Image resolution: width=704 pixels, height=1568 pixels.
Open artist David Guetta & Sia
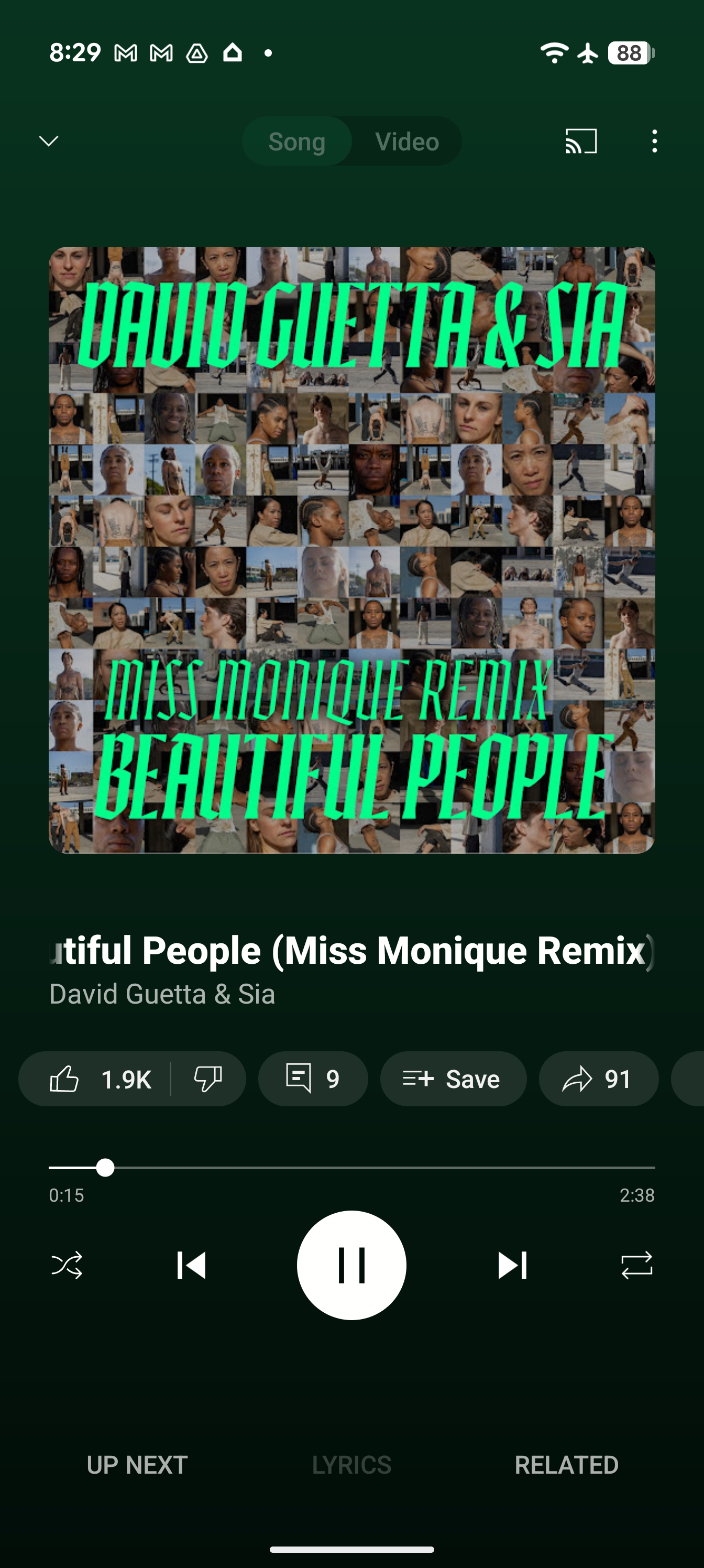162,994
